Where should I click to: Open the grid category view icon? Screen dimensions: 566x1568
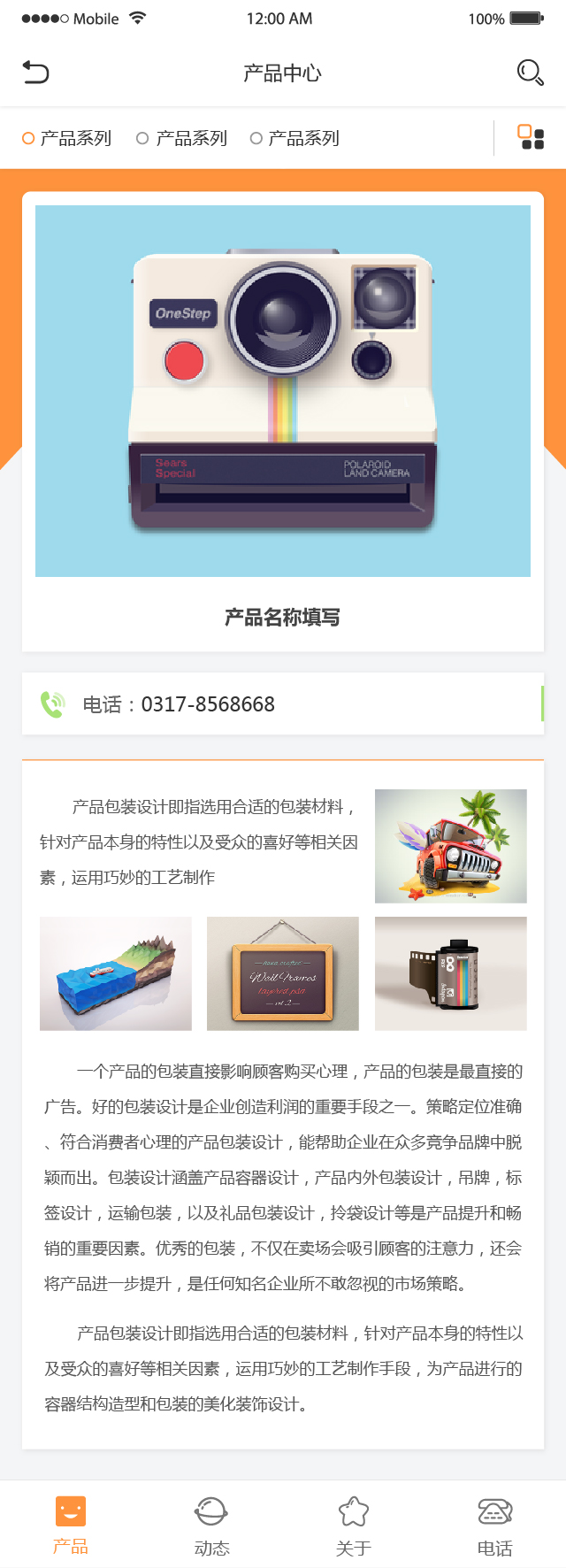tap(531, 137)
